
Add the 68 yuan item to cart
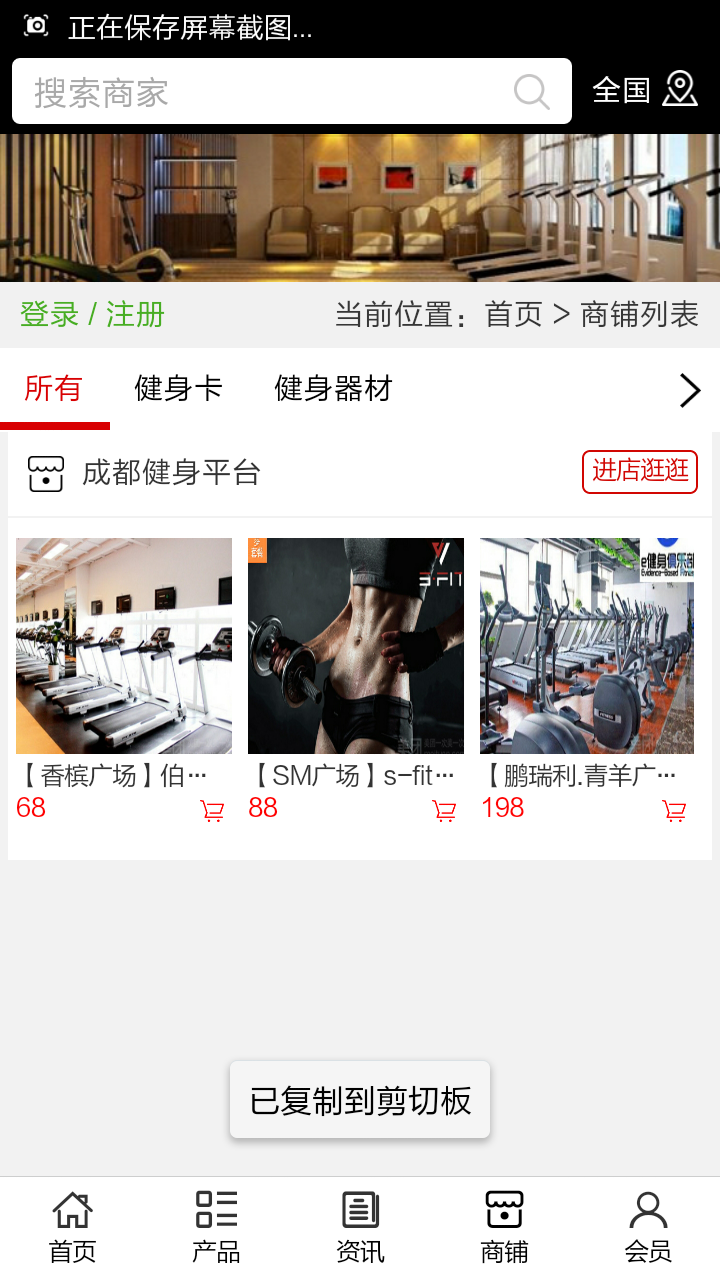point(212,811)
